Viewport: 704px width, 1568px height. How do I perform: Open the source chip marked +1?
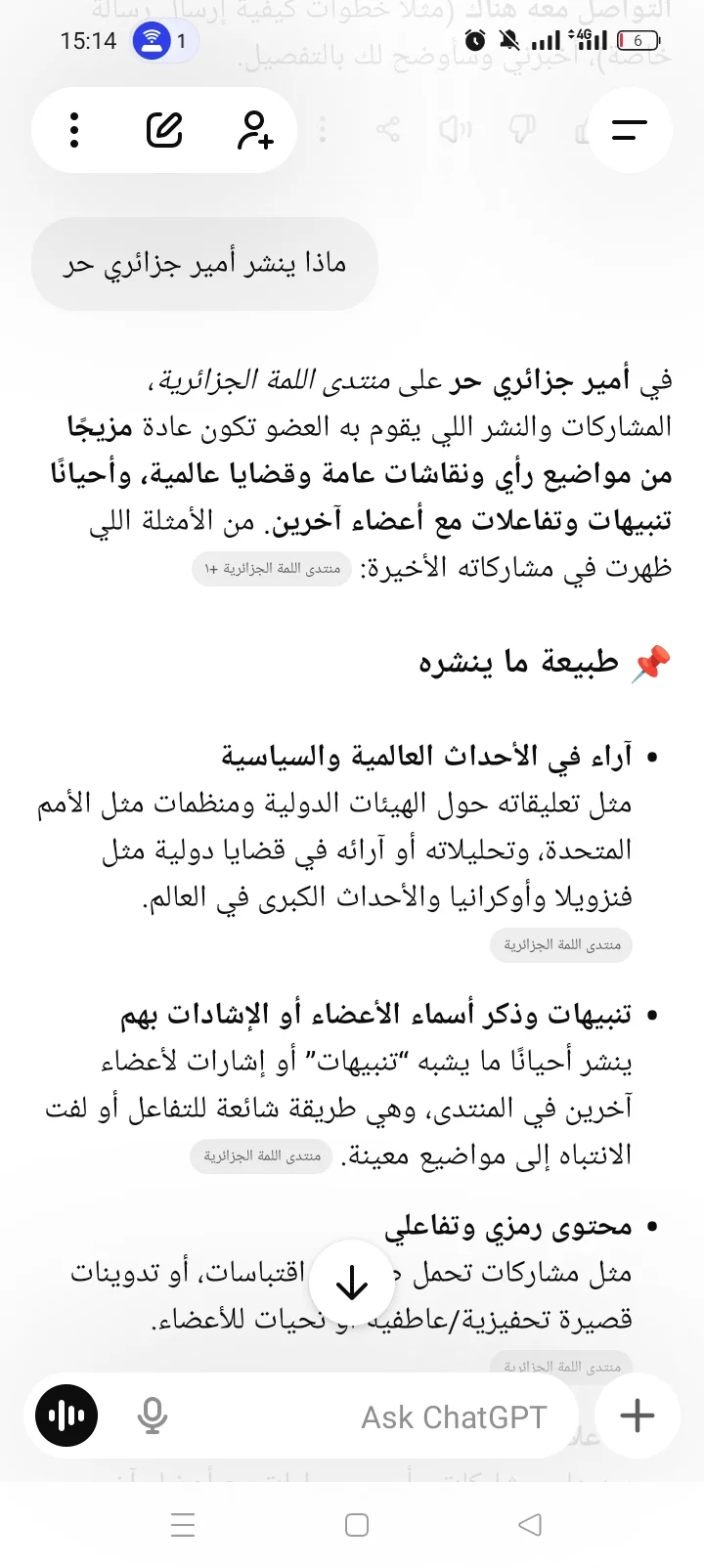pos(272,569)
